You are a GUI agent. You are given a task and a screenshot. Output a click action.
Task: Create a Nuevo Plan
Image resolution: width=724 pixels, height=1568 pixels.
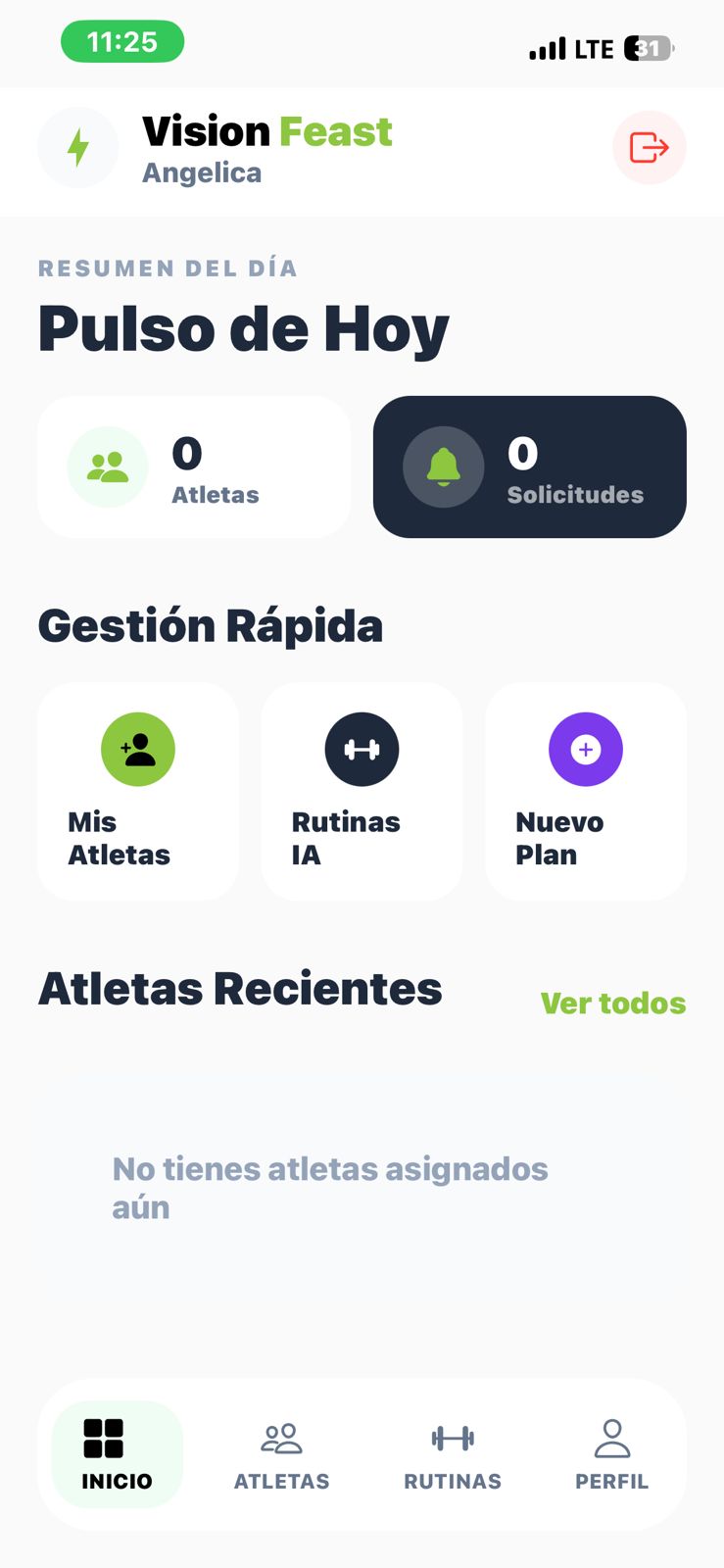pyautogui.click(x=585, y=791)
